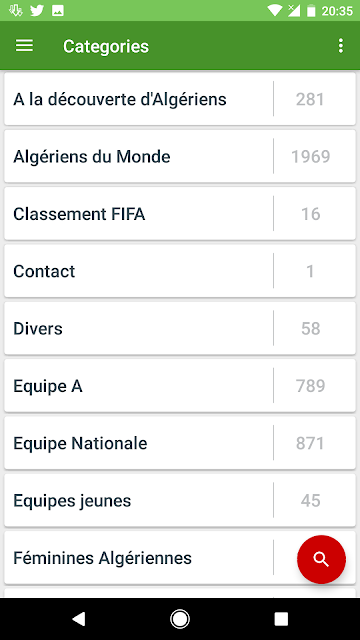The image size is (360, 640).
Task: Open the Equipes jeunes category
Action: (x=180, y=500)
